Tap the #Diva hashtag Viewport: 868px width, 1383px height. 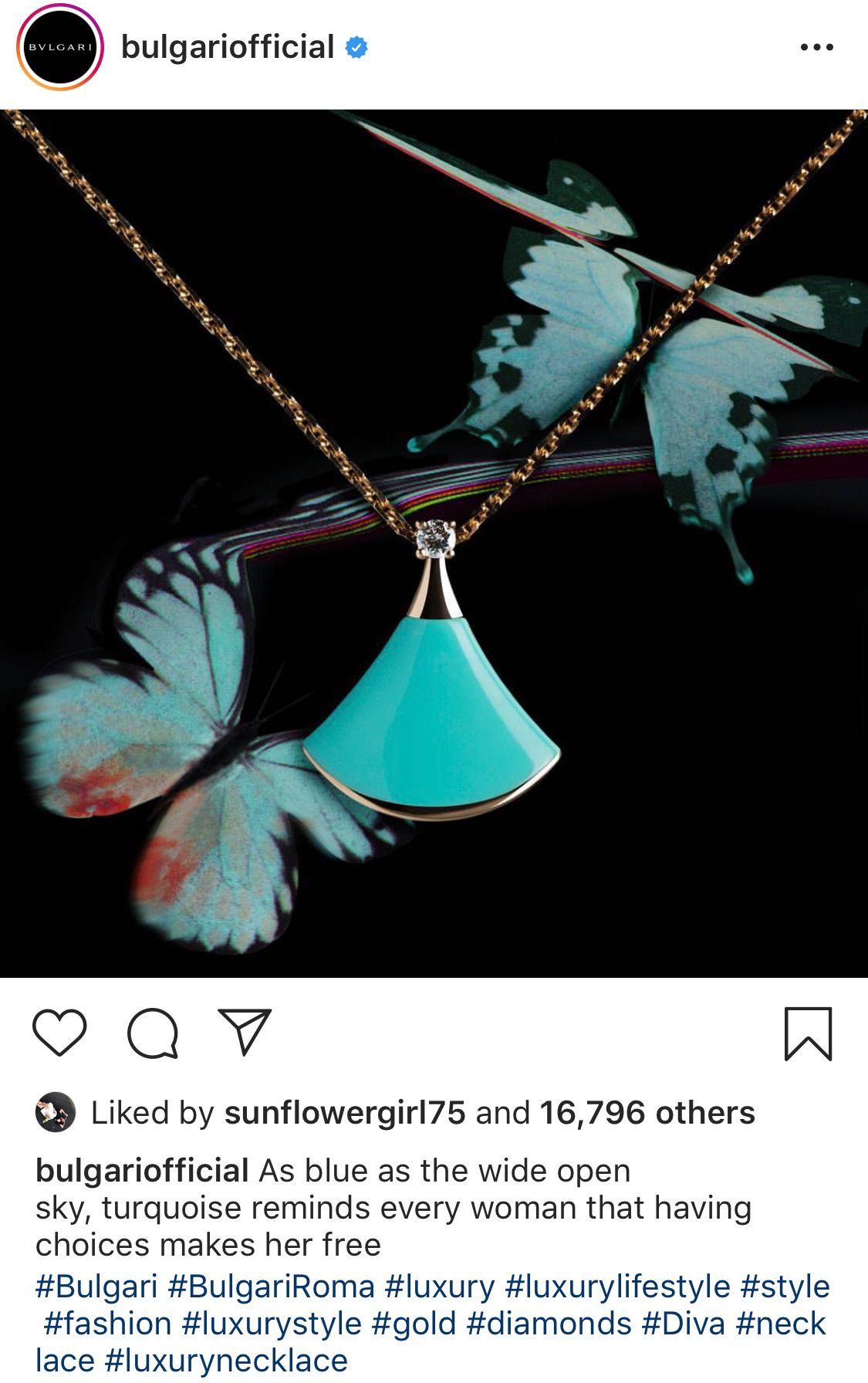[683, 1324]
